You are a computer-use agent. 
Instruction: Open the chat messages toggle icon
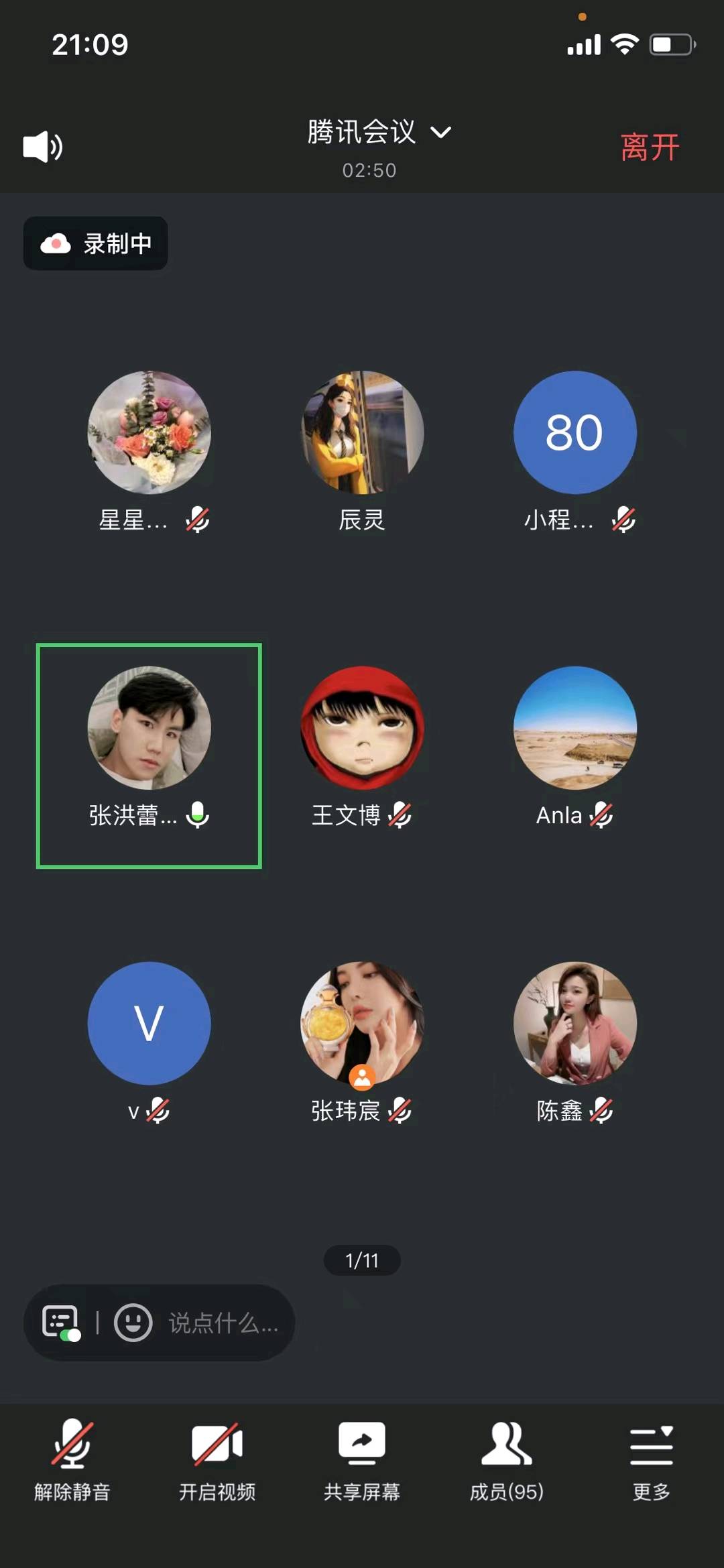(x=61, y=1323)
